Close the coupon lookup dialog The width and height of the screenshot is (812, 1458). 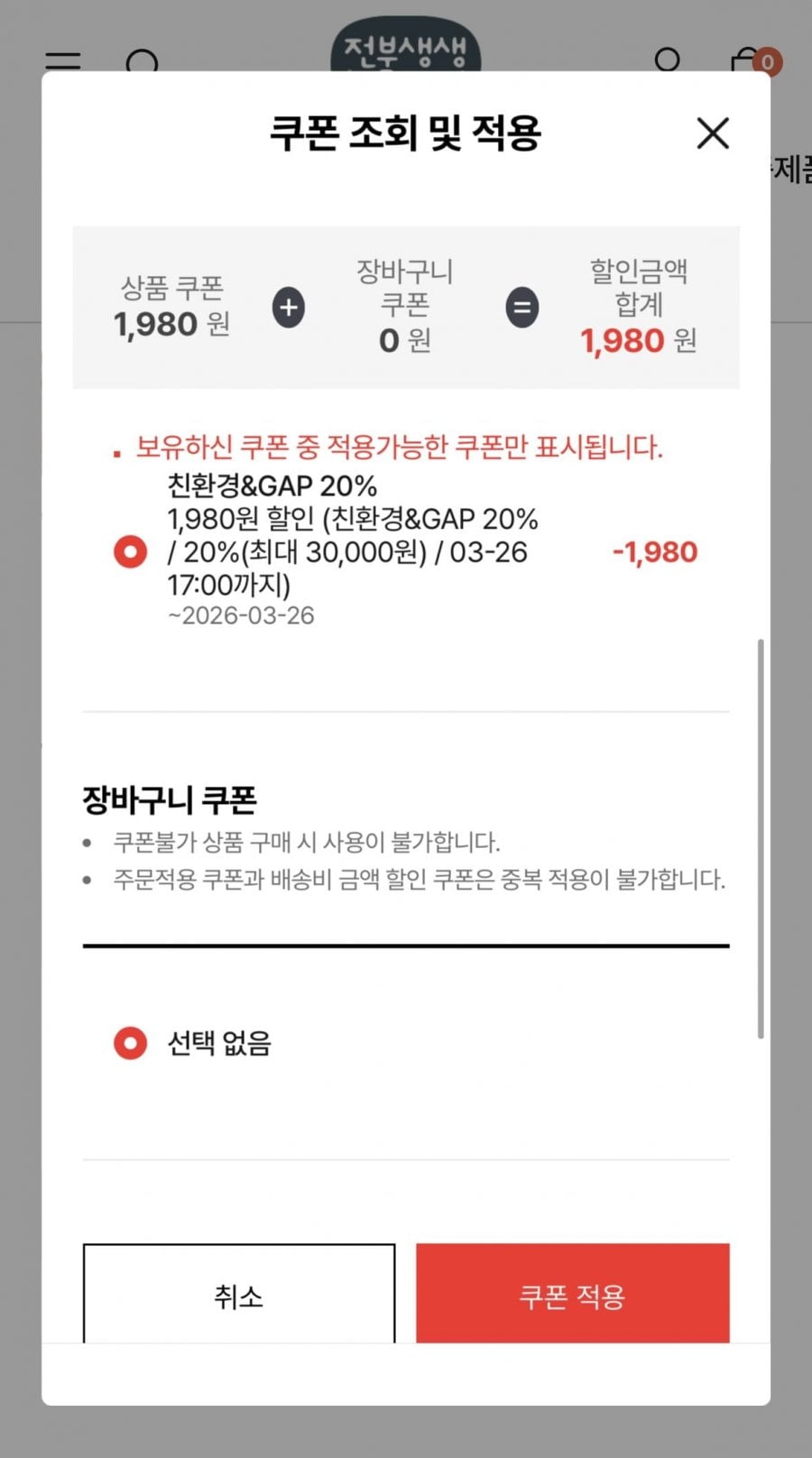click(712, 134)
